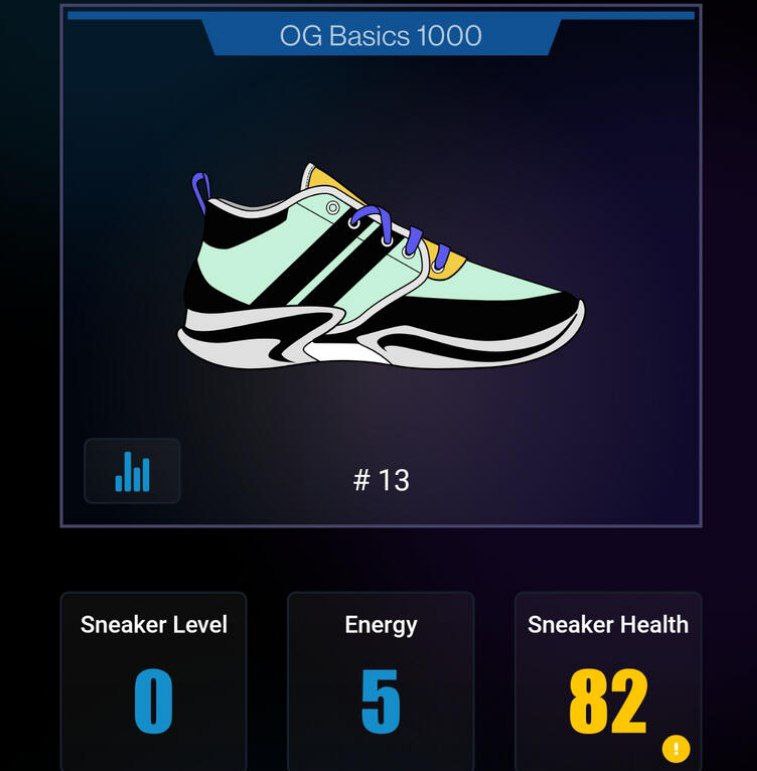Open the sneaker stats chart button

[x=132, y=471]
